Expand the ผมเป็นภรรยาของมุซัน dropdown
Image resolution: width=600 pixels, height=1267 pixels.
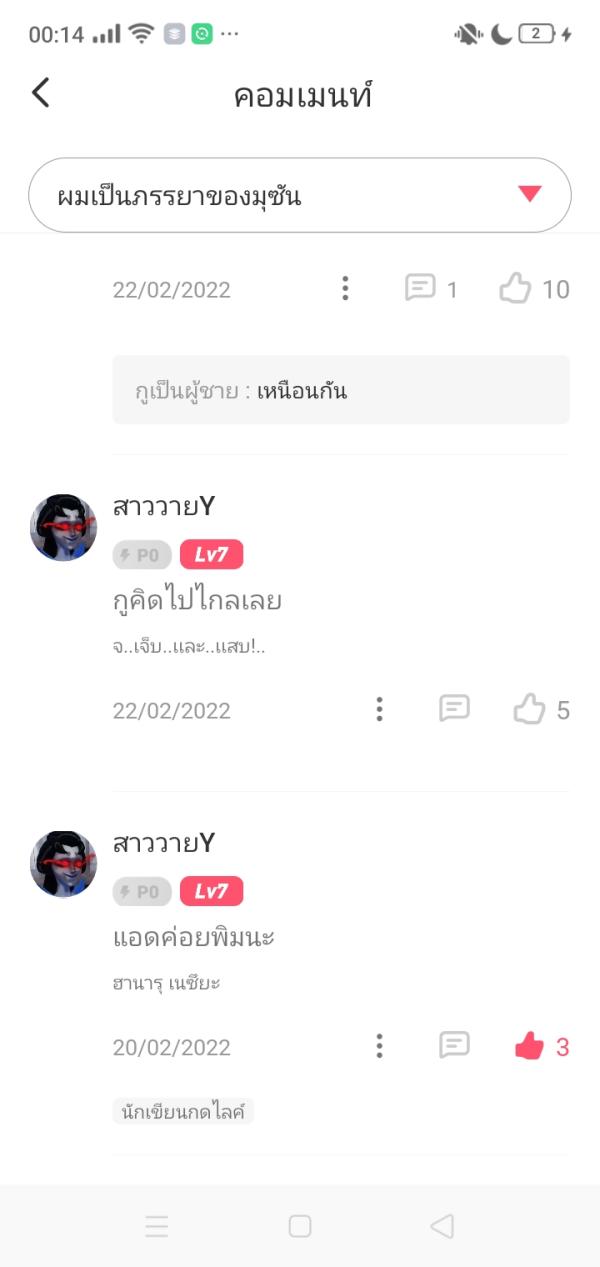300,195
